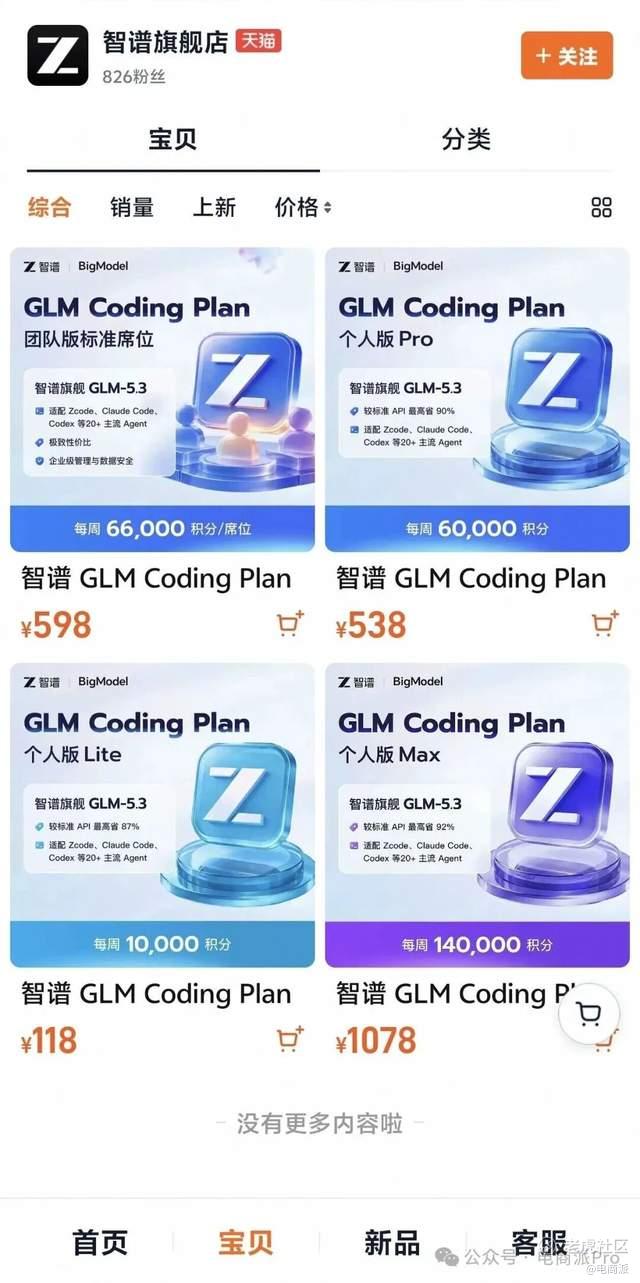Sort by 价格

pyautogui.click(x=303, y=207)
